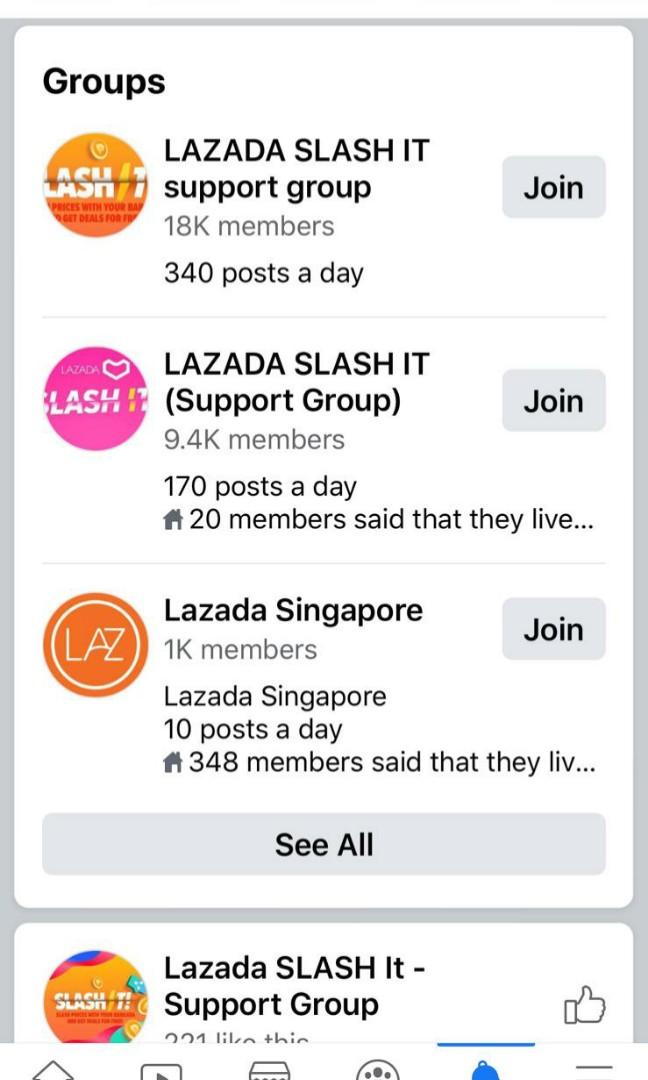Viewport: 648px width, 1080px height.
Task: Switch to the Groups tab
Action: (377, 1070)
